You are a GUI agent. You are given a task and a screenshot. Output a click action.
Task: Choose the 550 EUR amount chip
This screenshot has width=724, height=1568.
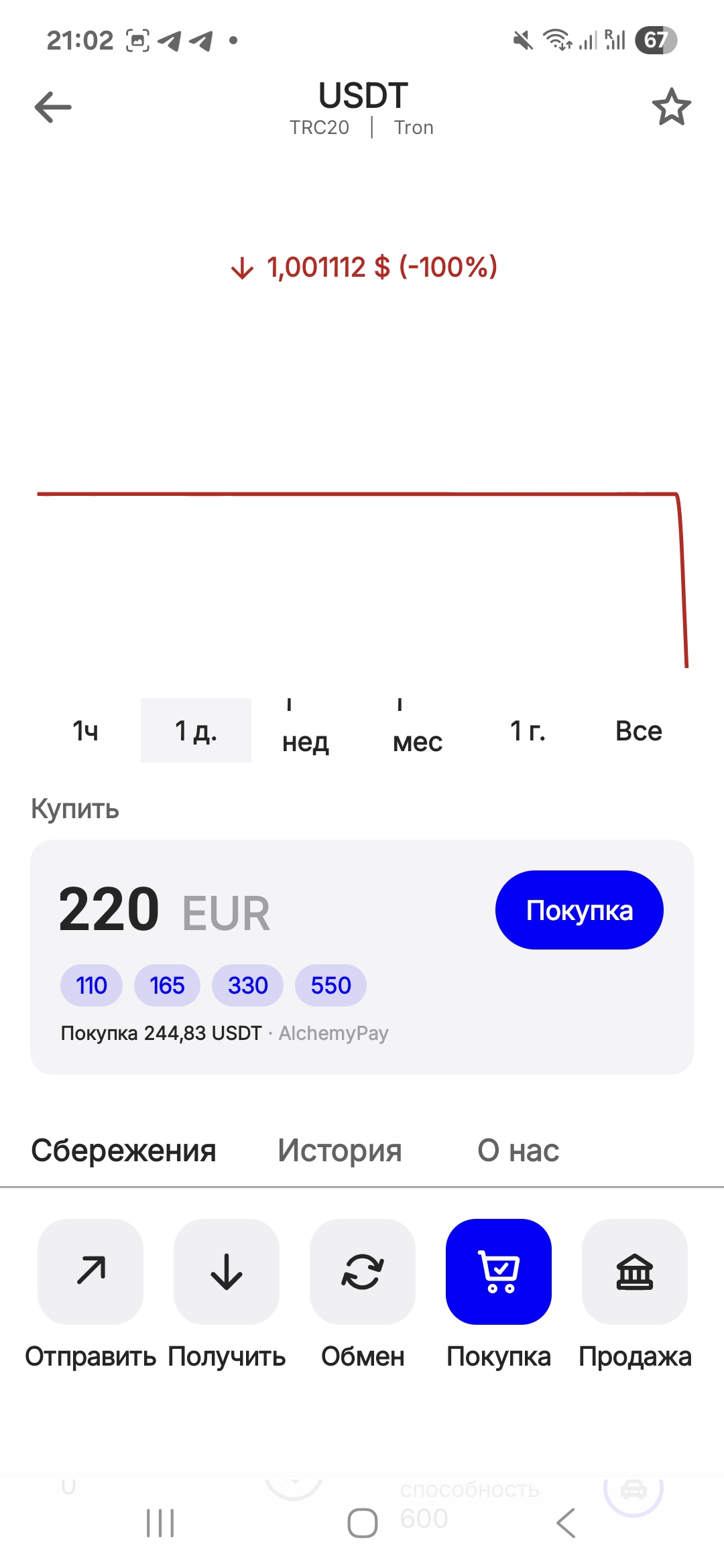(330, 986)
